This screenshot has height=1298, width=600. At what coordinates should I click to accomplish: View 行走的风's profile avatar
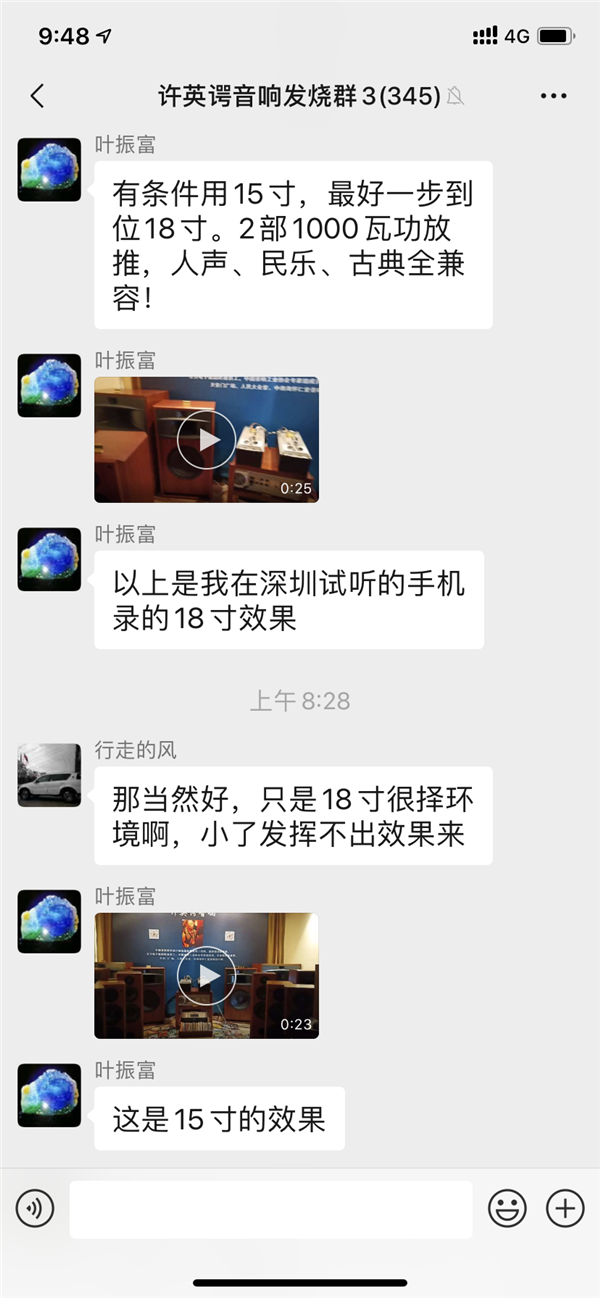coord(49,774)
